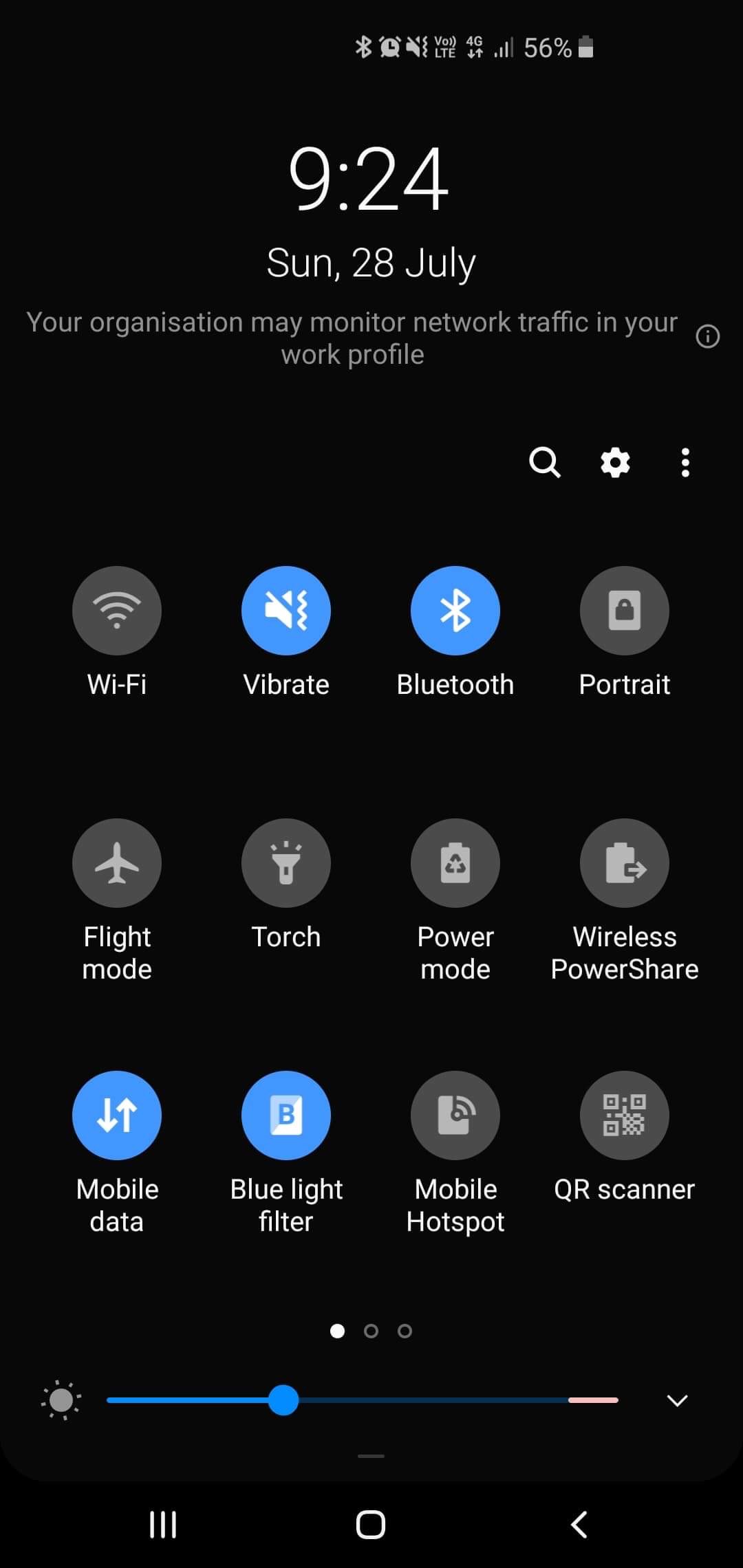Enable Wireless PowerShare
Viewport: 743px width, 1568px height.
(625, 863)
